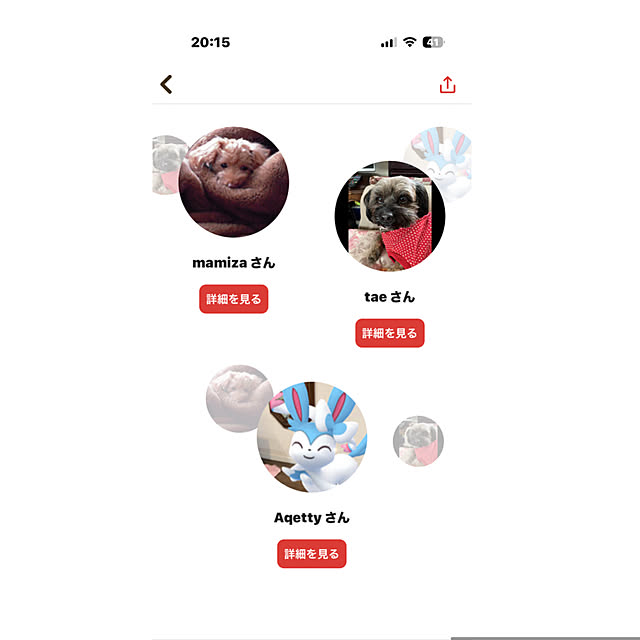This screenshot has height=640, width=640.
Task: Open Aqetty's profile picture
Action: pyautogui.click(x=312, y=437)
